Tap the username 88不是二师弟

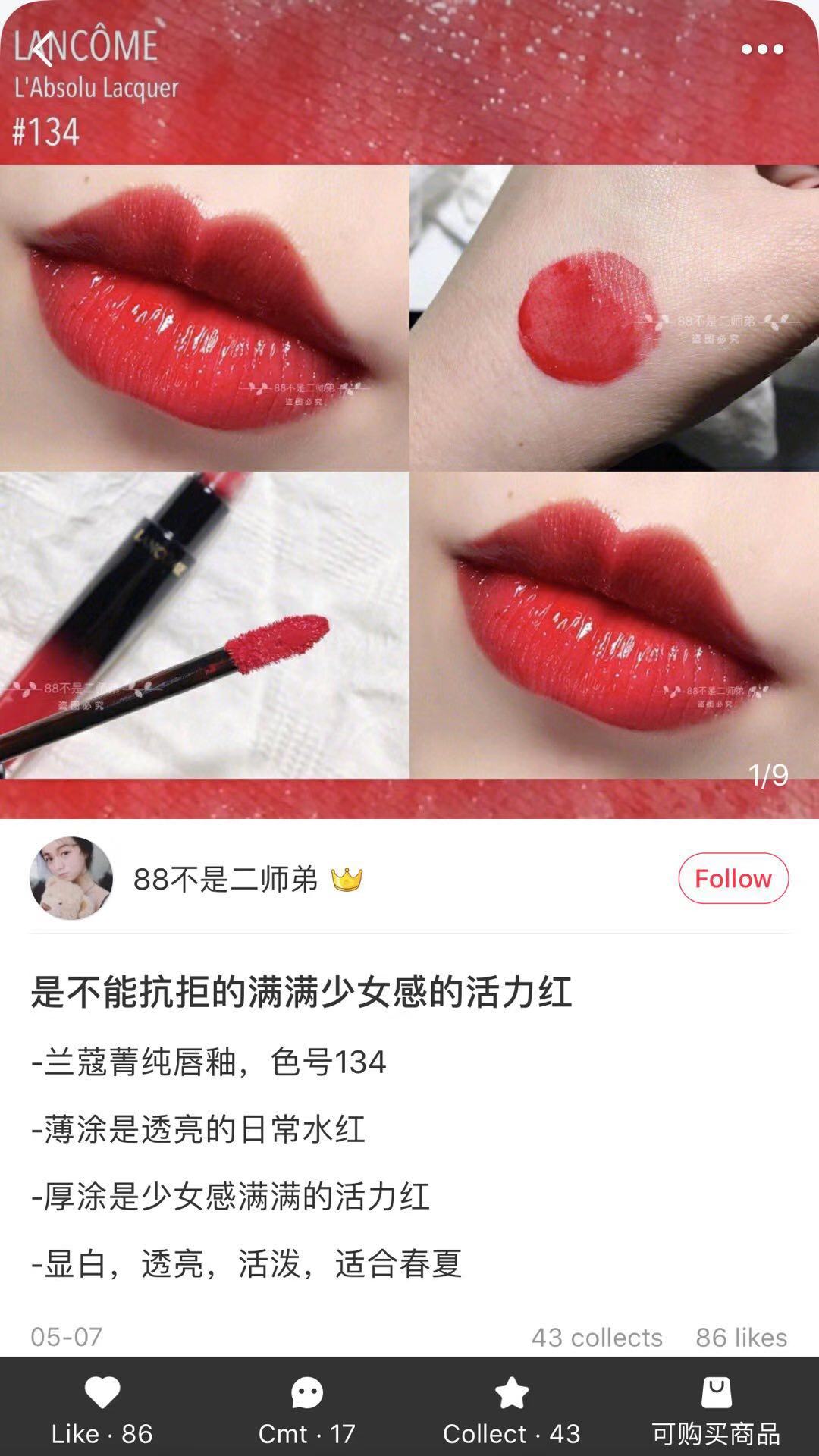click(x=225, y=879)
